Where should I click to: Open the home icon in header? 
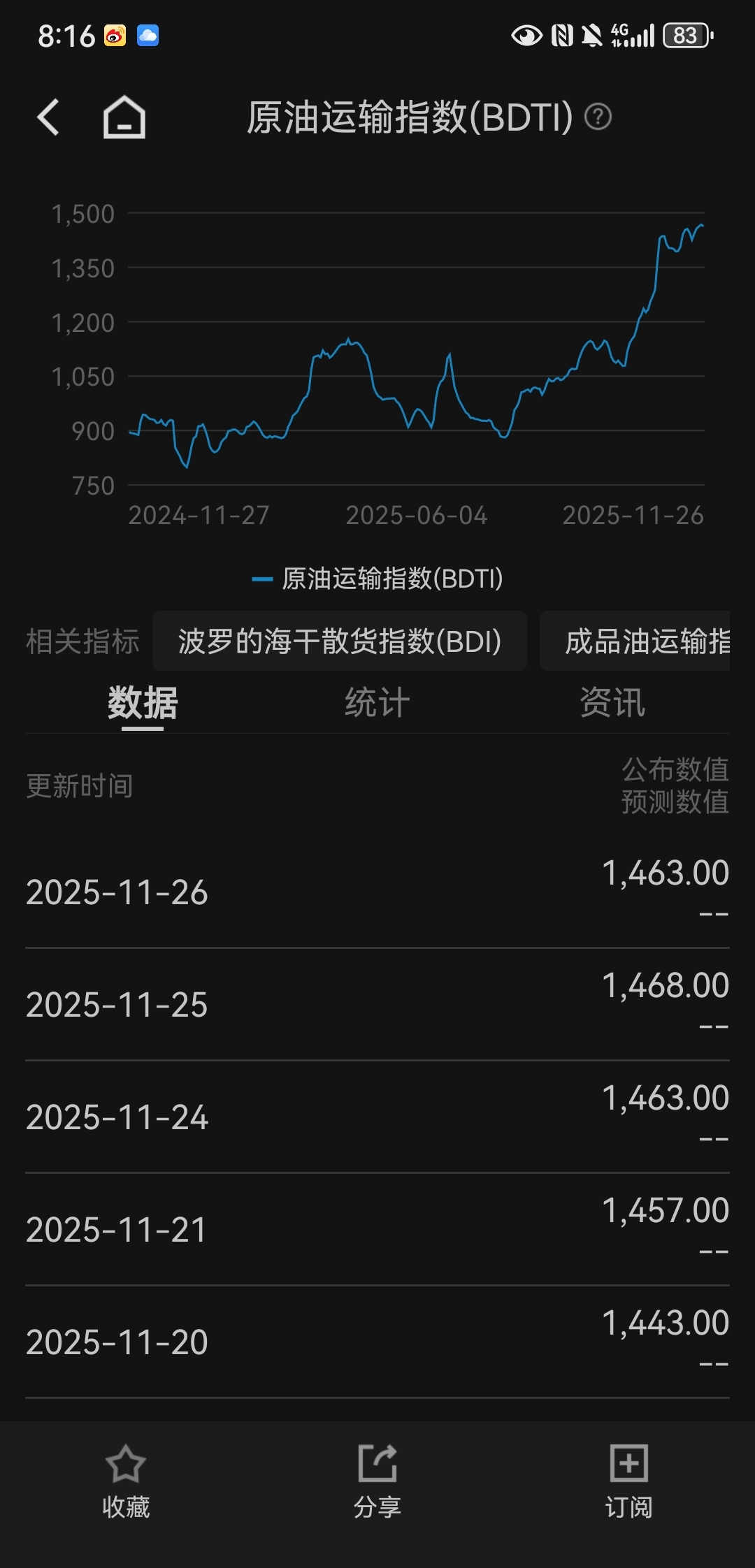click(124, 117)
